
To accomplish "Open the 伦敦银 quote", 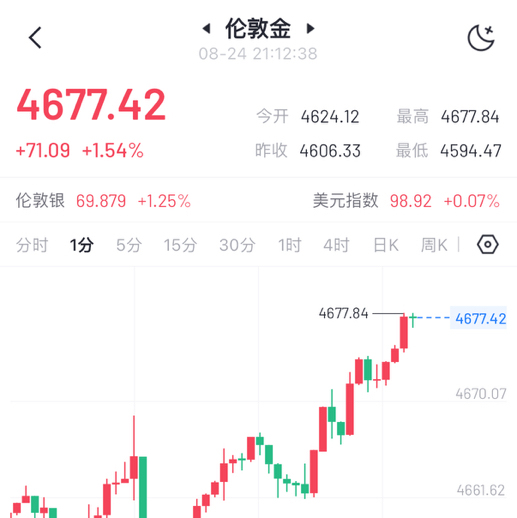I will click(103, 201).
